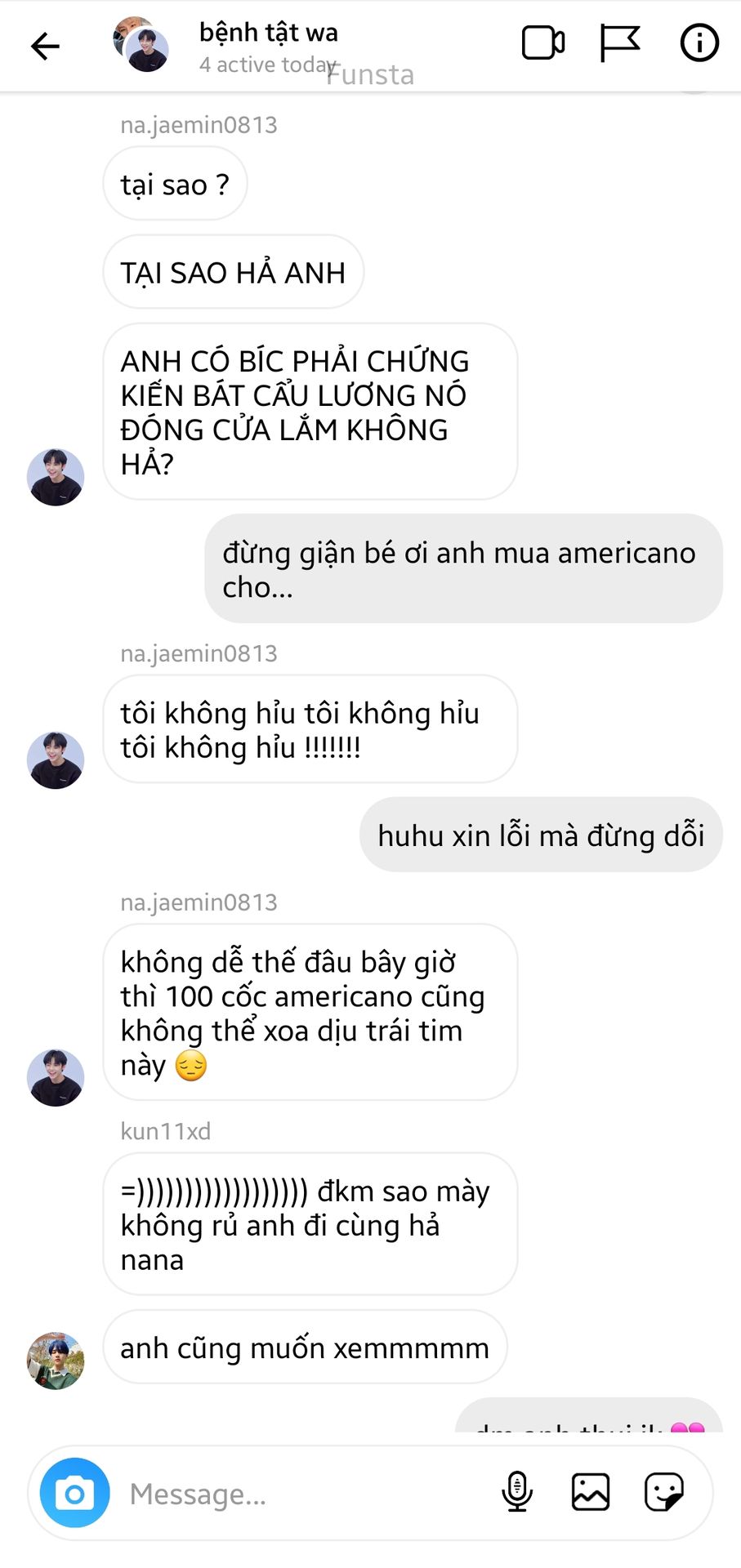Open chat info details
The width and height of the screenshot is (741, 1568).
pos(699,43)
